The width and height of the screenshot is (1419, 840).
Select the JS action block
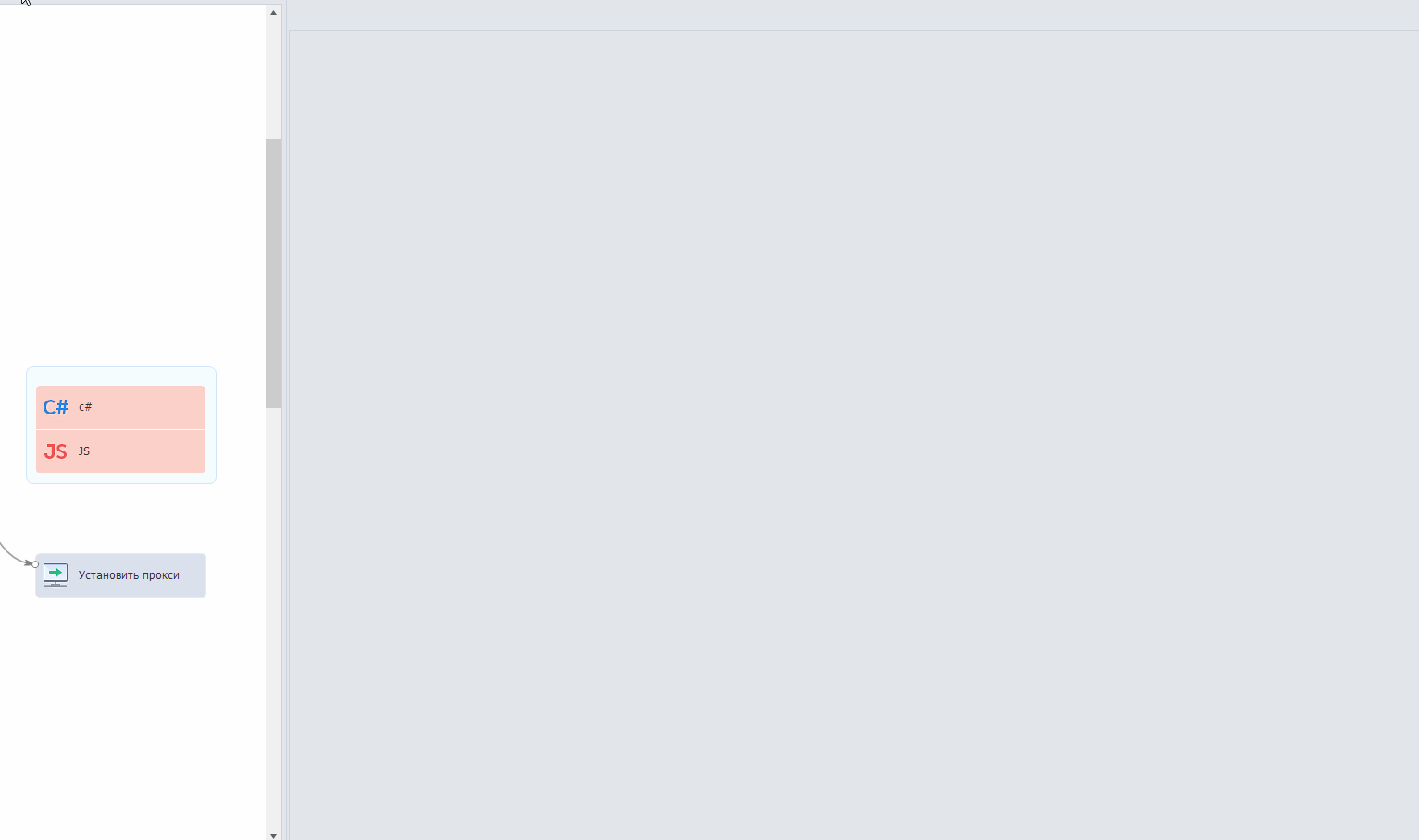120,451
